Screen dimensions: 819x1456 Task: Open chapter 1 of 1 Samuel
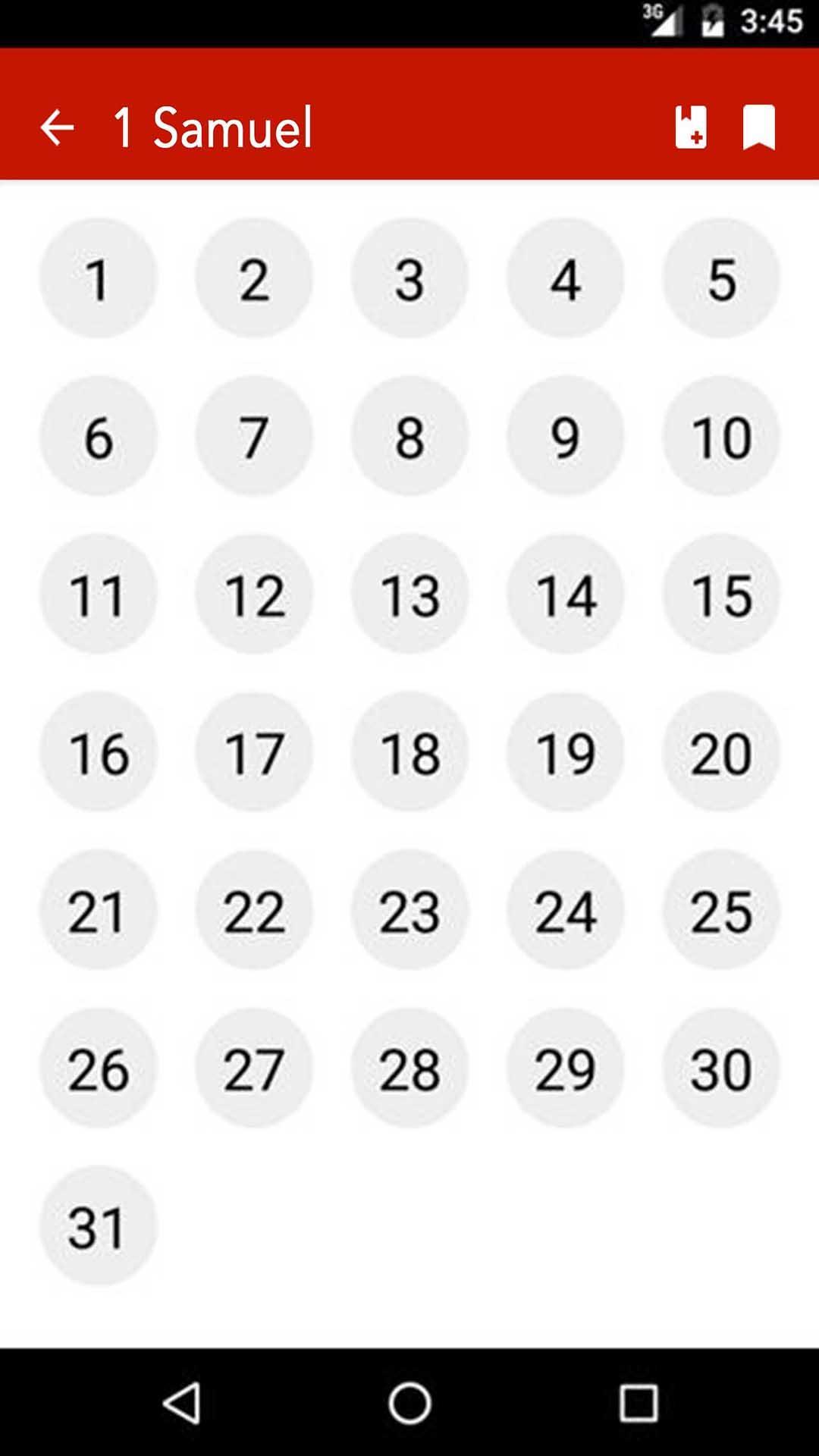[98, 278]
